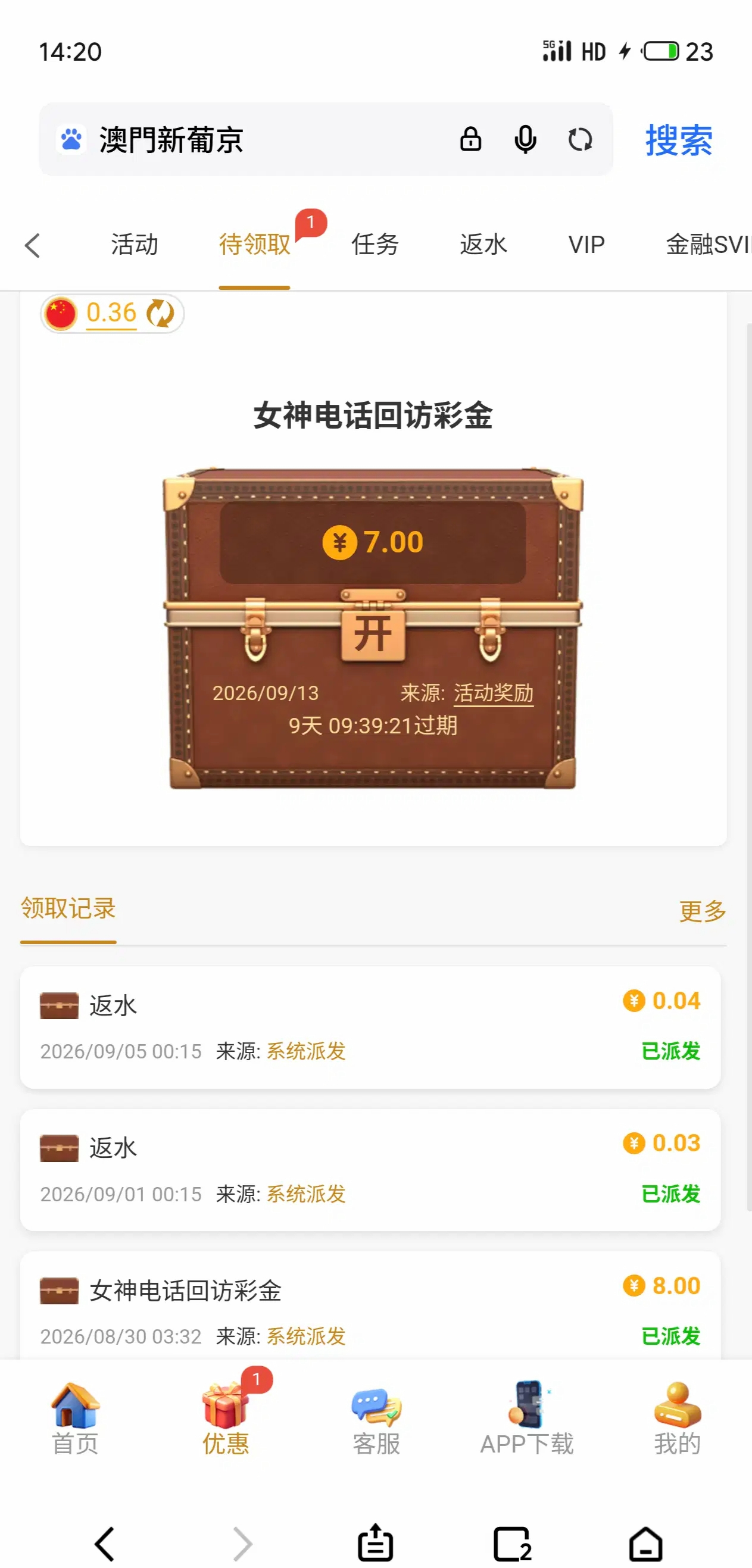Open the treasure chest with 开 button

click(373, 633)
